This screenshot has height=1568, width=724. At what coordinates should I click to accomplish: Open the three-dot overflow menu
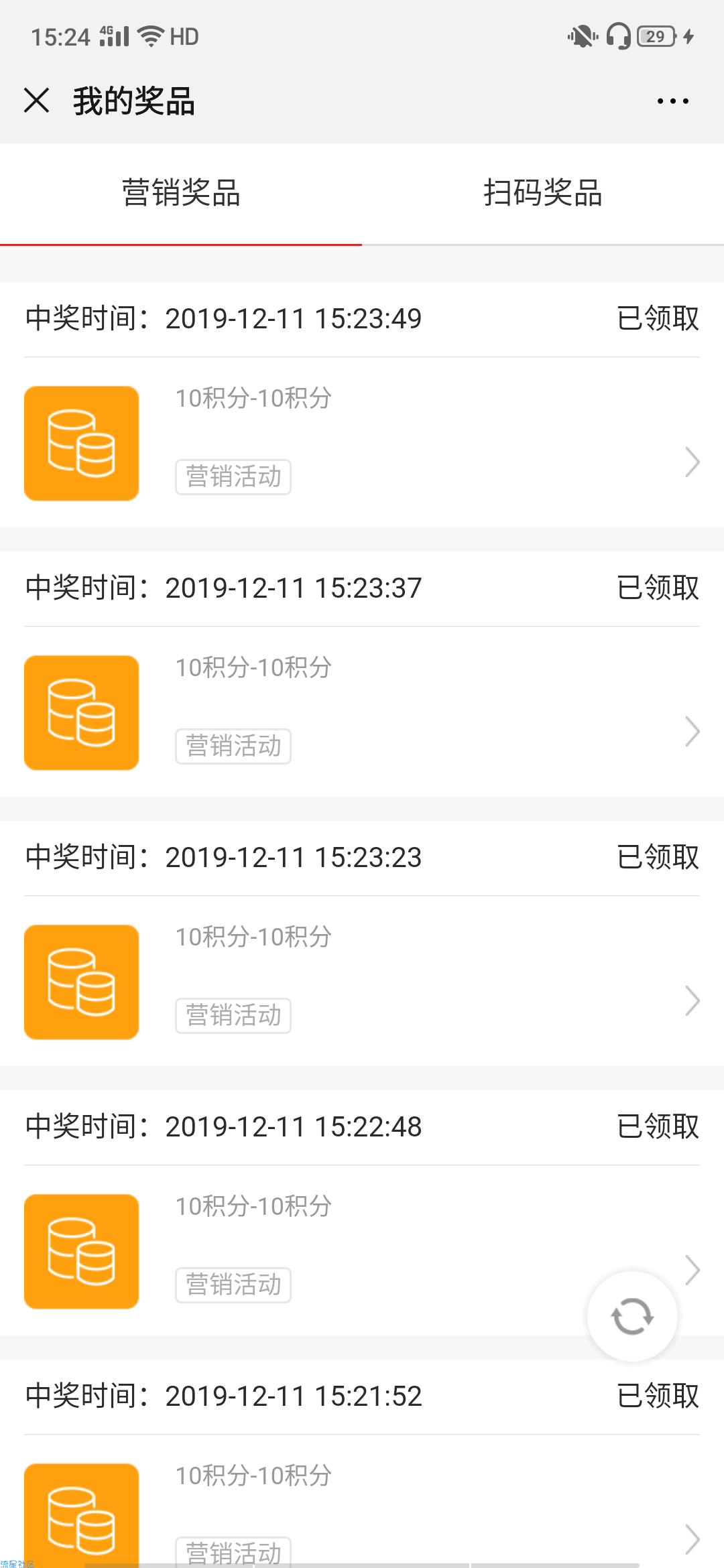click(x=672, y=101)
